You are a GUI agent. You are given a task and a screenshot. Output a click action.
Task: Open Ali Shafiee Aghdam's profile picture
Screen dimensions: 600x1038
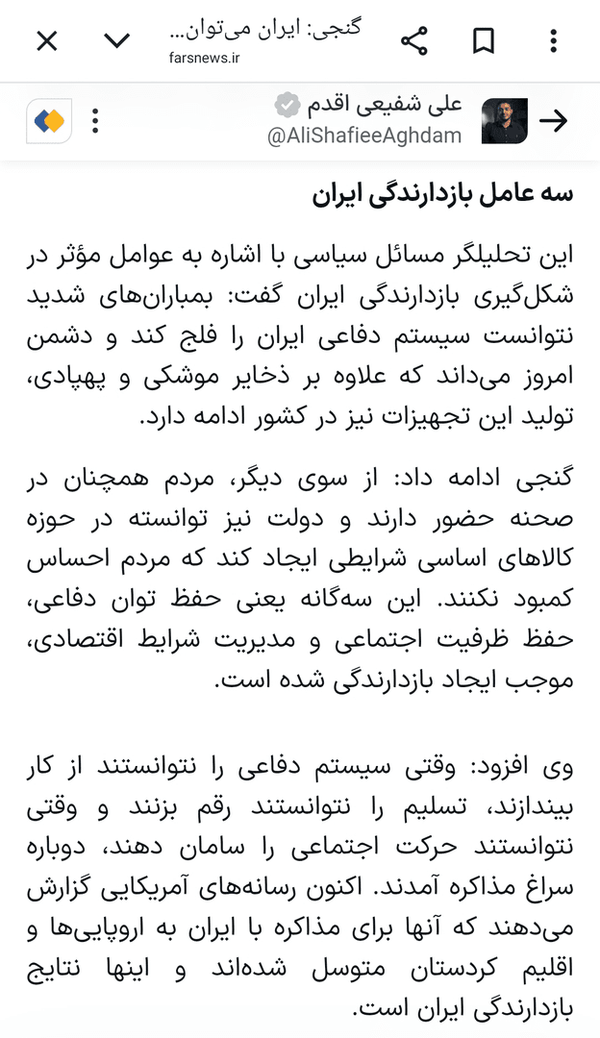pyautogui.click(x=505, y=121)
